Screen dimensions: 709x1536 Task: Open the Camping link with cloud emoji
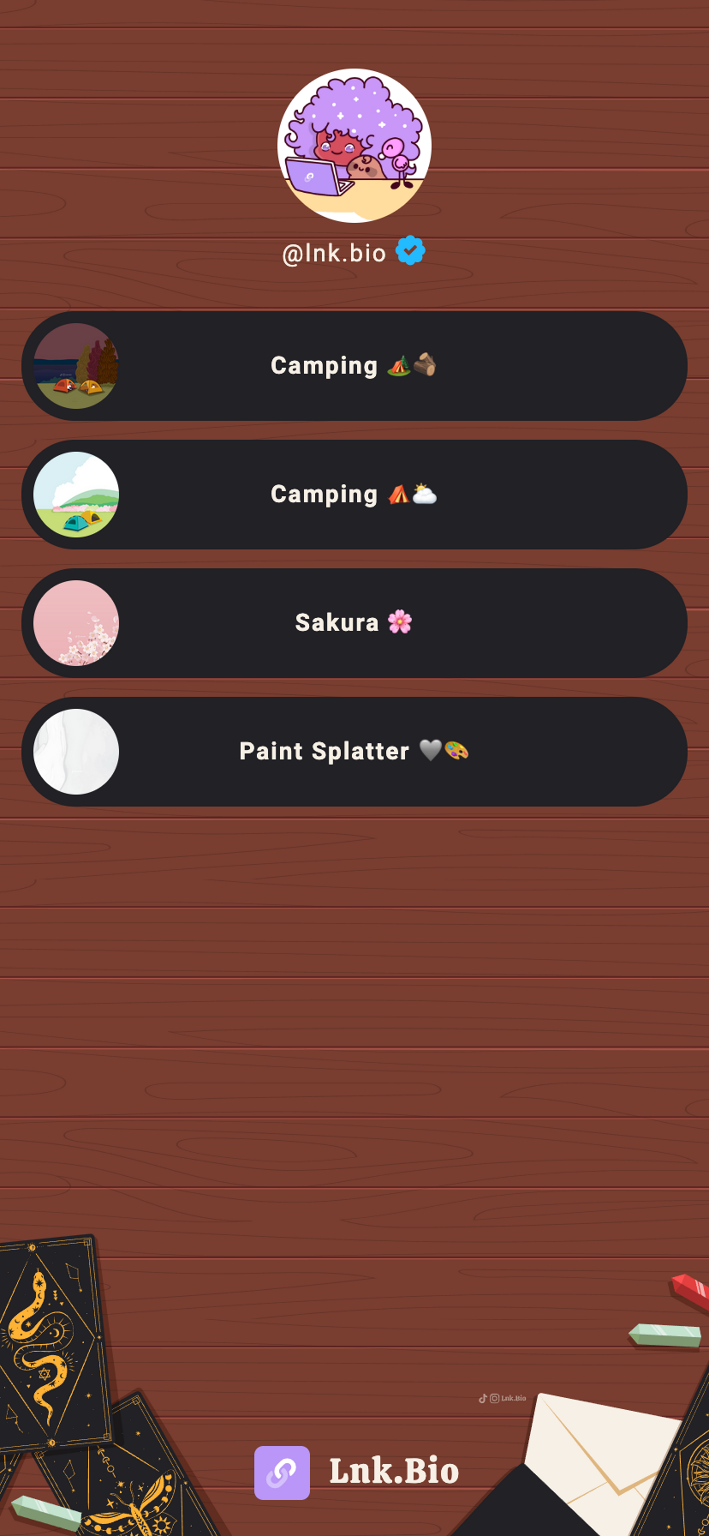(354, 495)
